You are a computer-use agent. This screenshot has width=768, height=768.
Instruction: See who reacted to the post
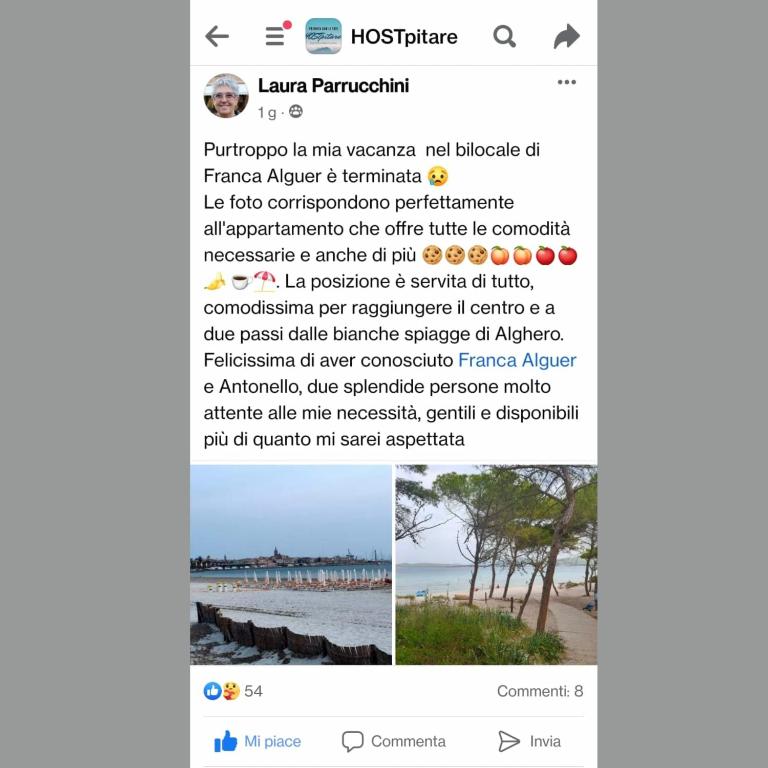[233, 691]
